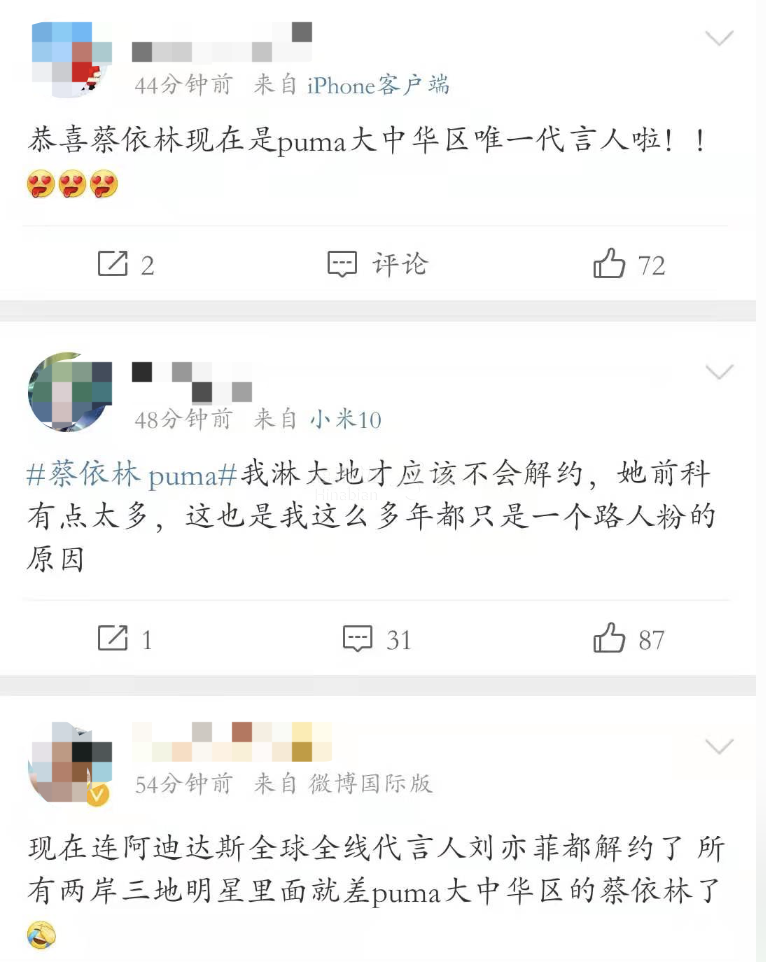Open avatar of the user posting from 小米10
The width and height of the screenshot is (766, 962).
point(69,391)
